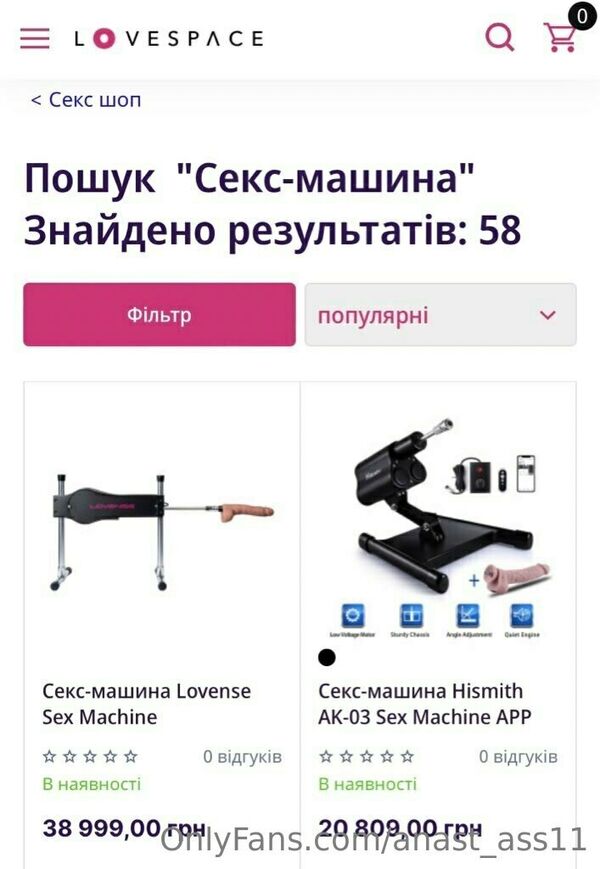Open the Фільтр button
Viewport: 600px width, 869px height.
click(159, 315)
